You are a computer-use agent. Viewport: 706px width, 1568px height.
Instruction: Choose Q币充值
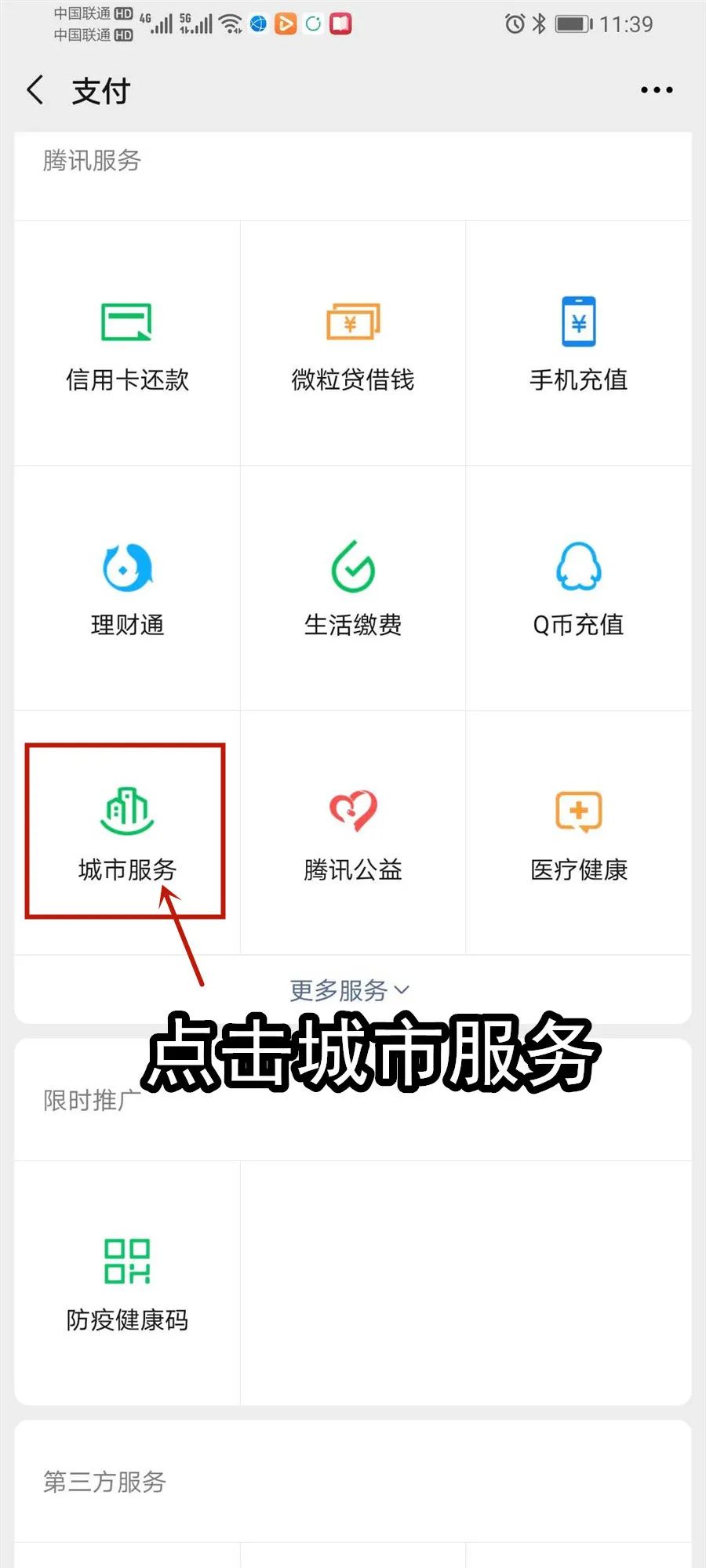point(578,590)
